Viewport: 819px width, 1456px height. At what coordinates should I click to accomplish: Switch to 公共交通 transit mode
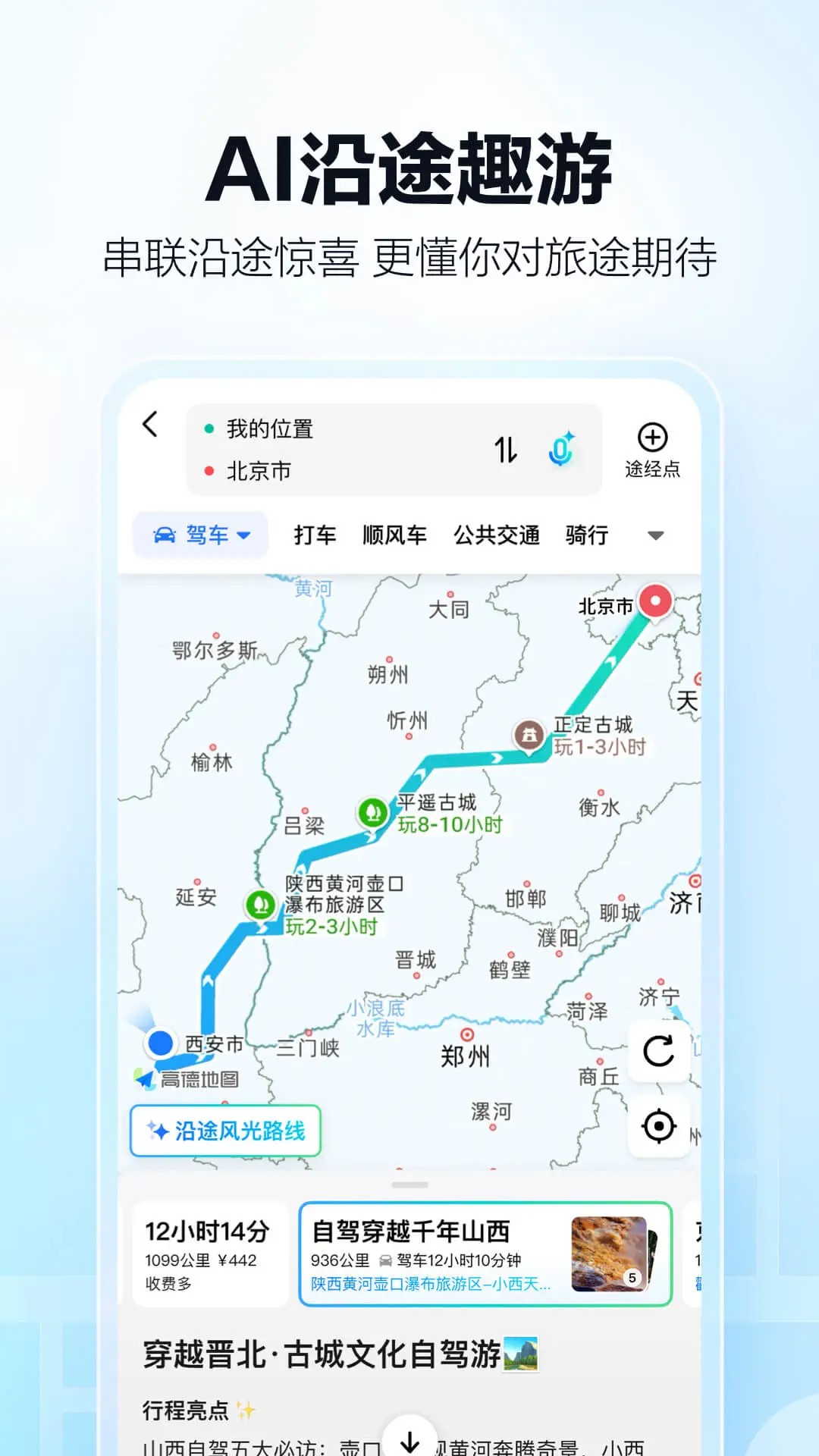pyautogui.click(x=497, y=535)
